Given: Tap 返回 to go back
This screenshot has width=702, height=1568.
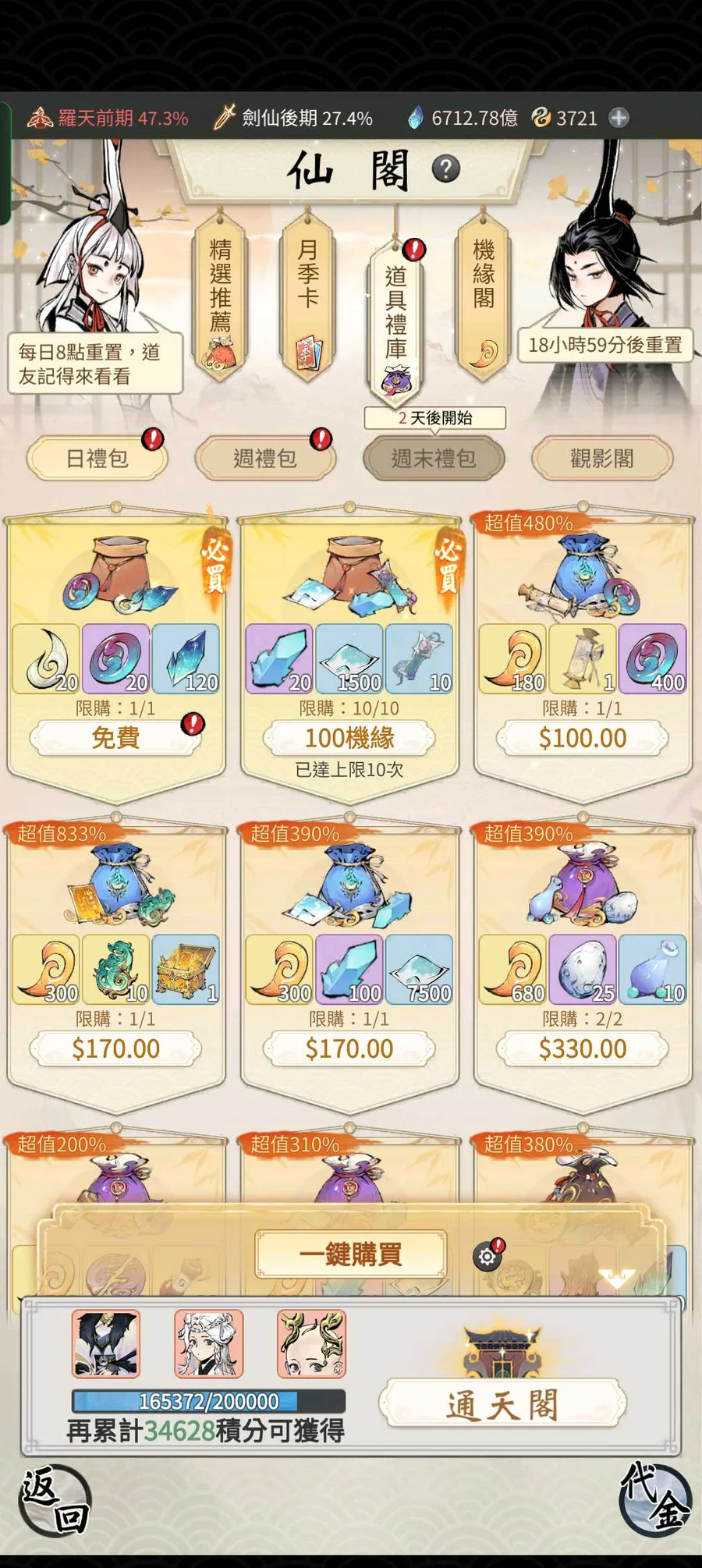Looking at the screenshot, I should (x=55, y=1499).
